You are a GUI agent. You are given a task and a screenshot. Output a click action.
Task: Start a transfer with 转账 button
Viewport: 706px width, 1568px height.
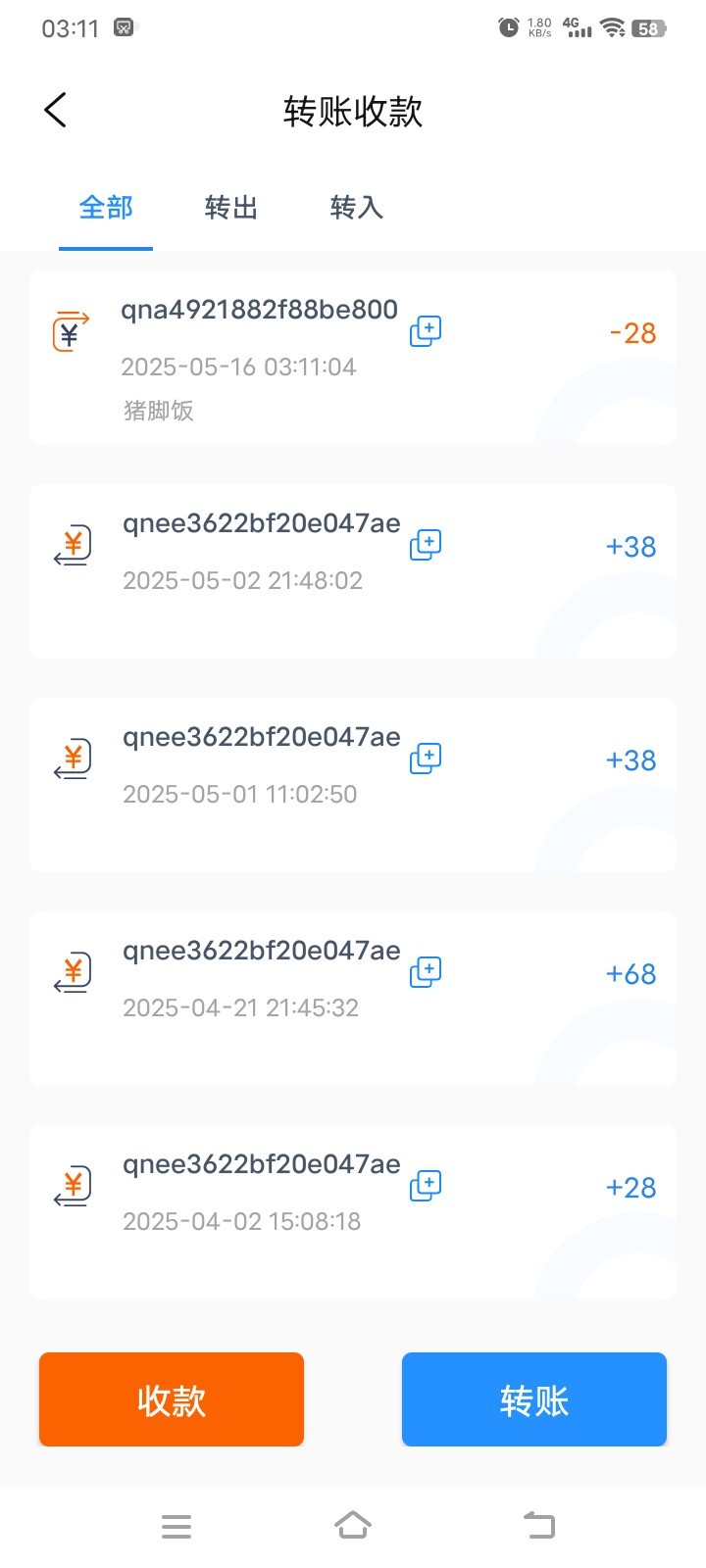click(x=534, y=1399)
